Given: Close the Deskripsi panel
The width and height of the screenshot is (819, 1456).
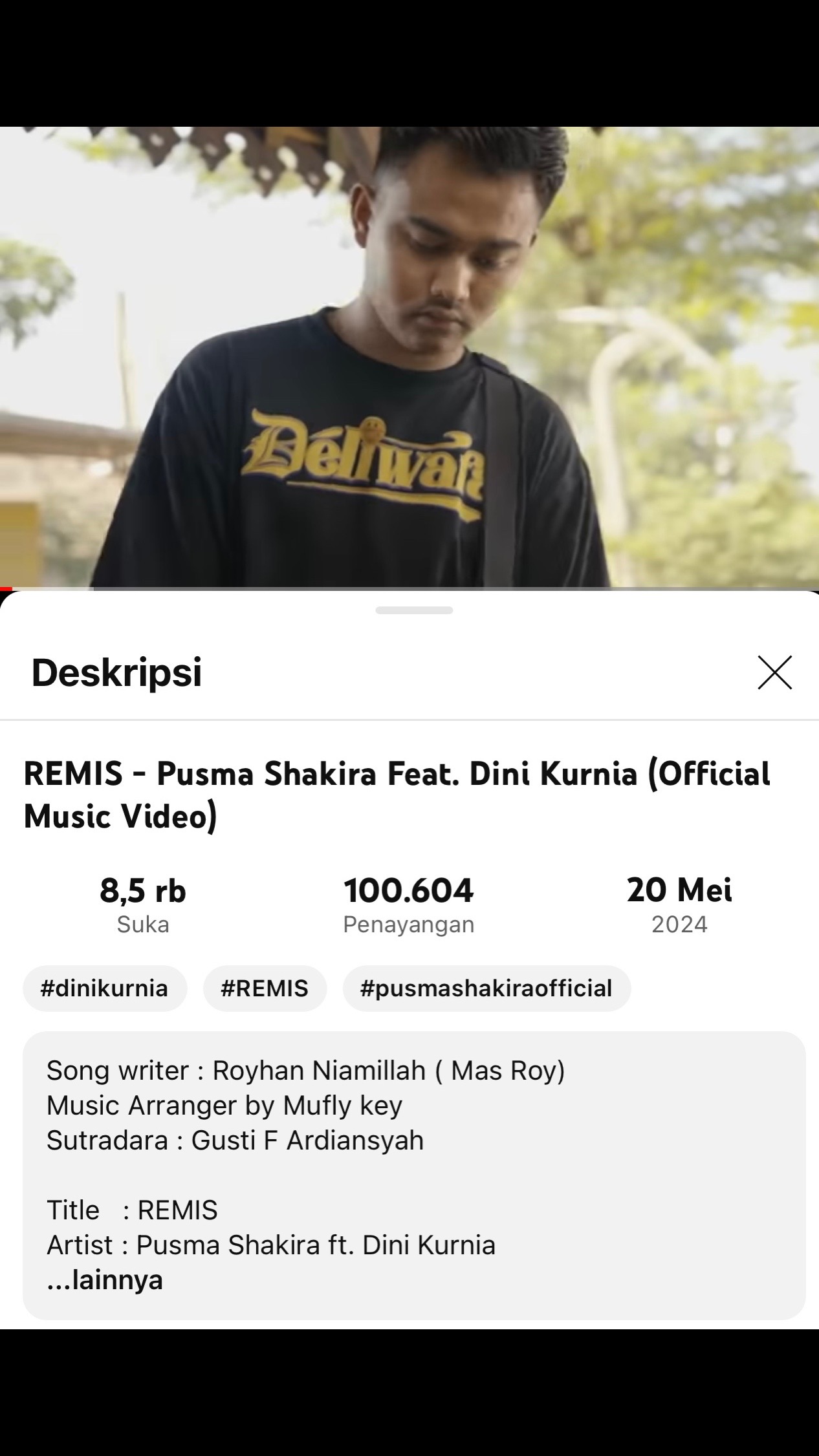Looking at the screenshot, I should (774, 672).
